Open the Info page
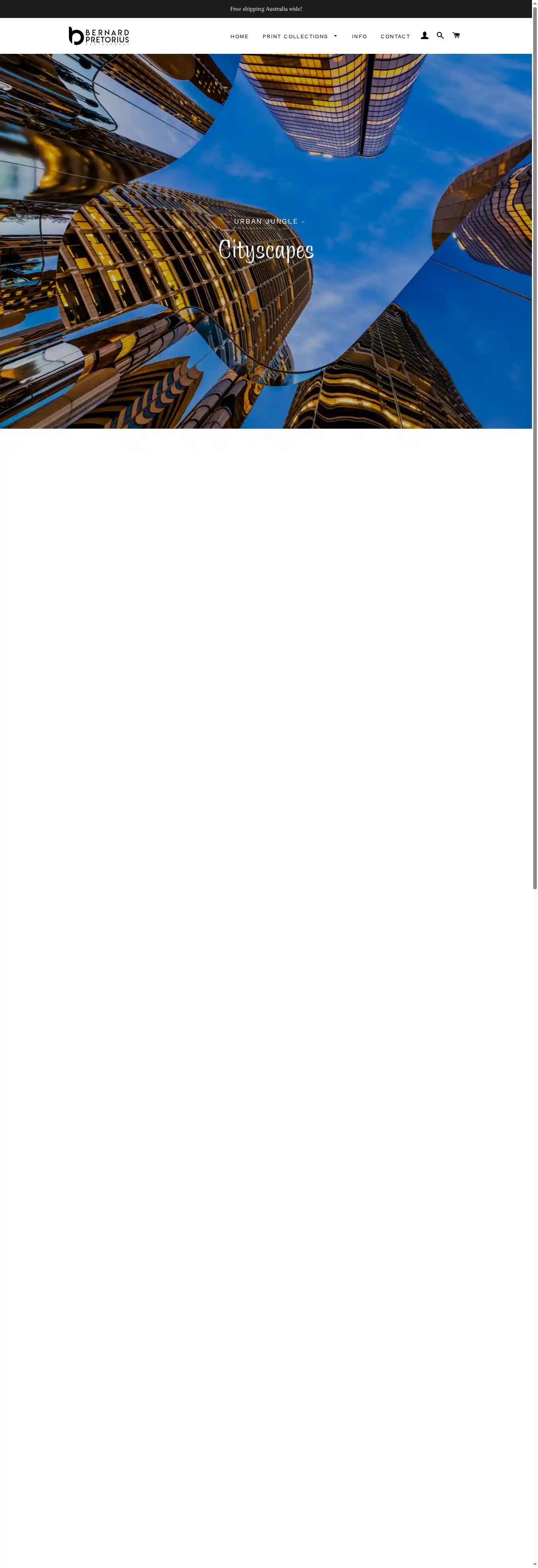The height and width of the screenshot is (1568, 538). (359, 37)
